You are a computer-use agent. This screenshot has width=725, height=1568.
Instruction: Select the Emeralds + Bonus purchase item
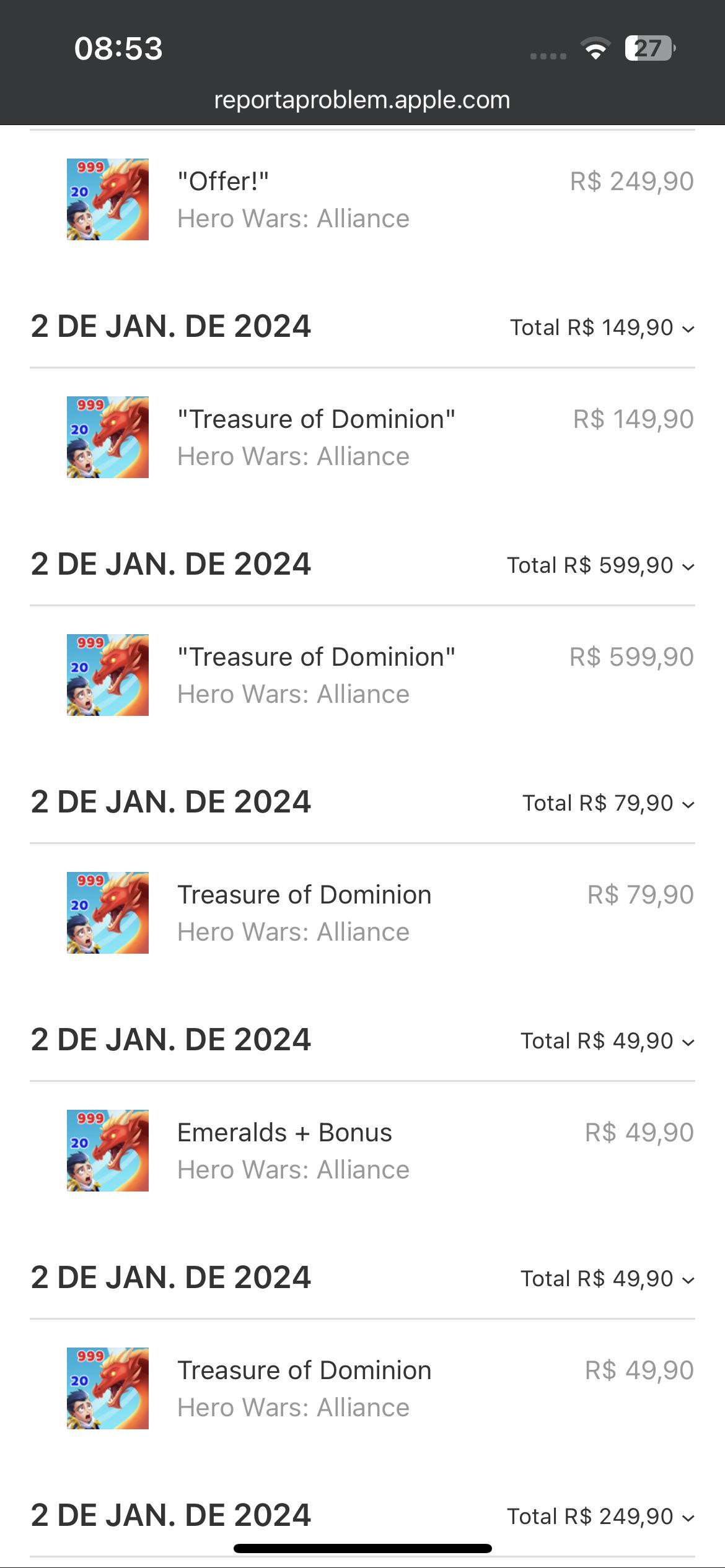[x=284, y=1132]
